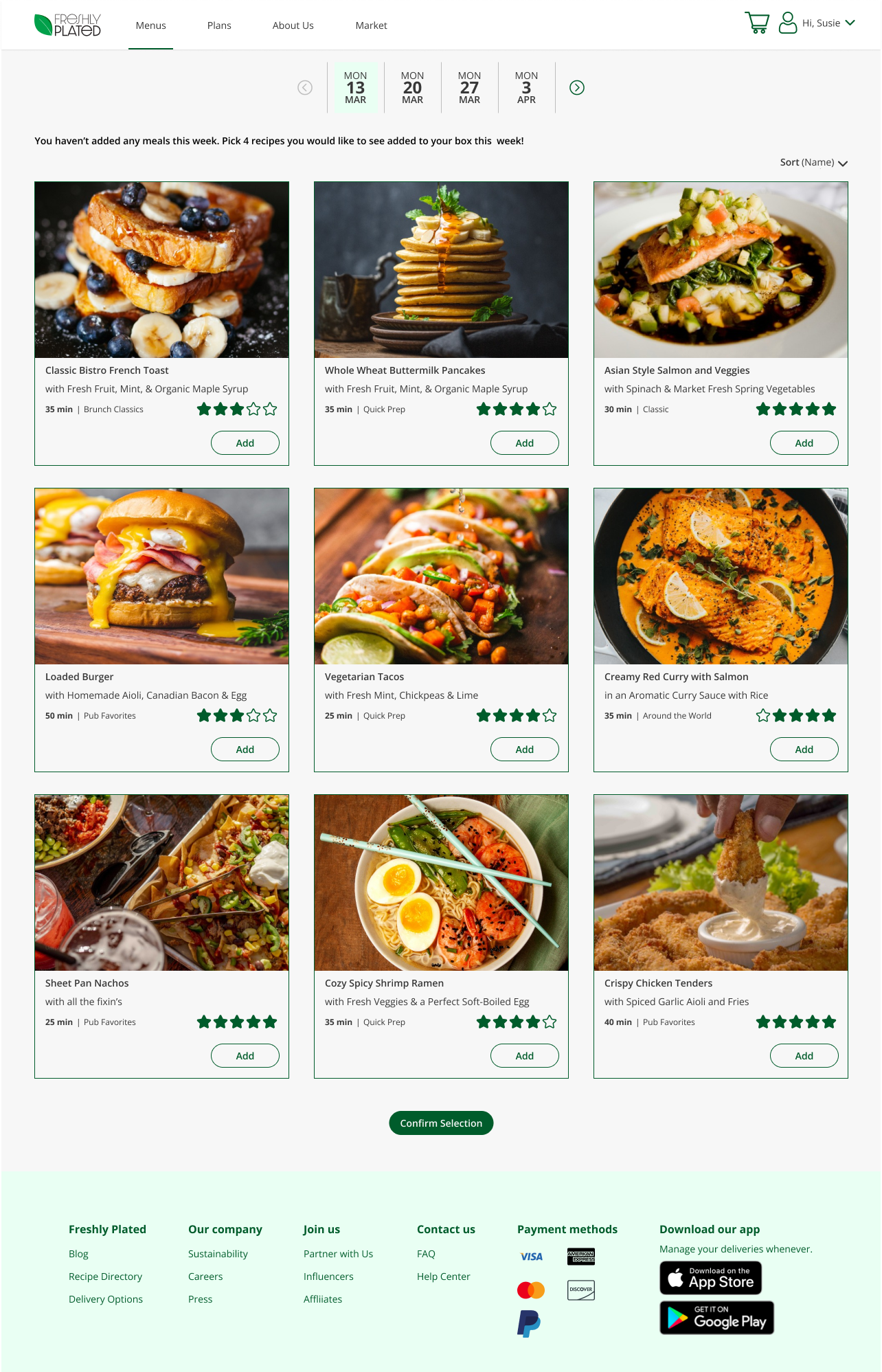Add Asian Style Salmon and Veggies
Viewport: 882px width, 1372px height.
click(x=804, y=443)
